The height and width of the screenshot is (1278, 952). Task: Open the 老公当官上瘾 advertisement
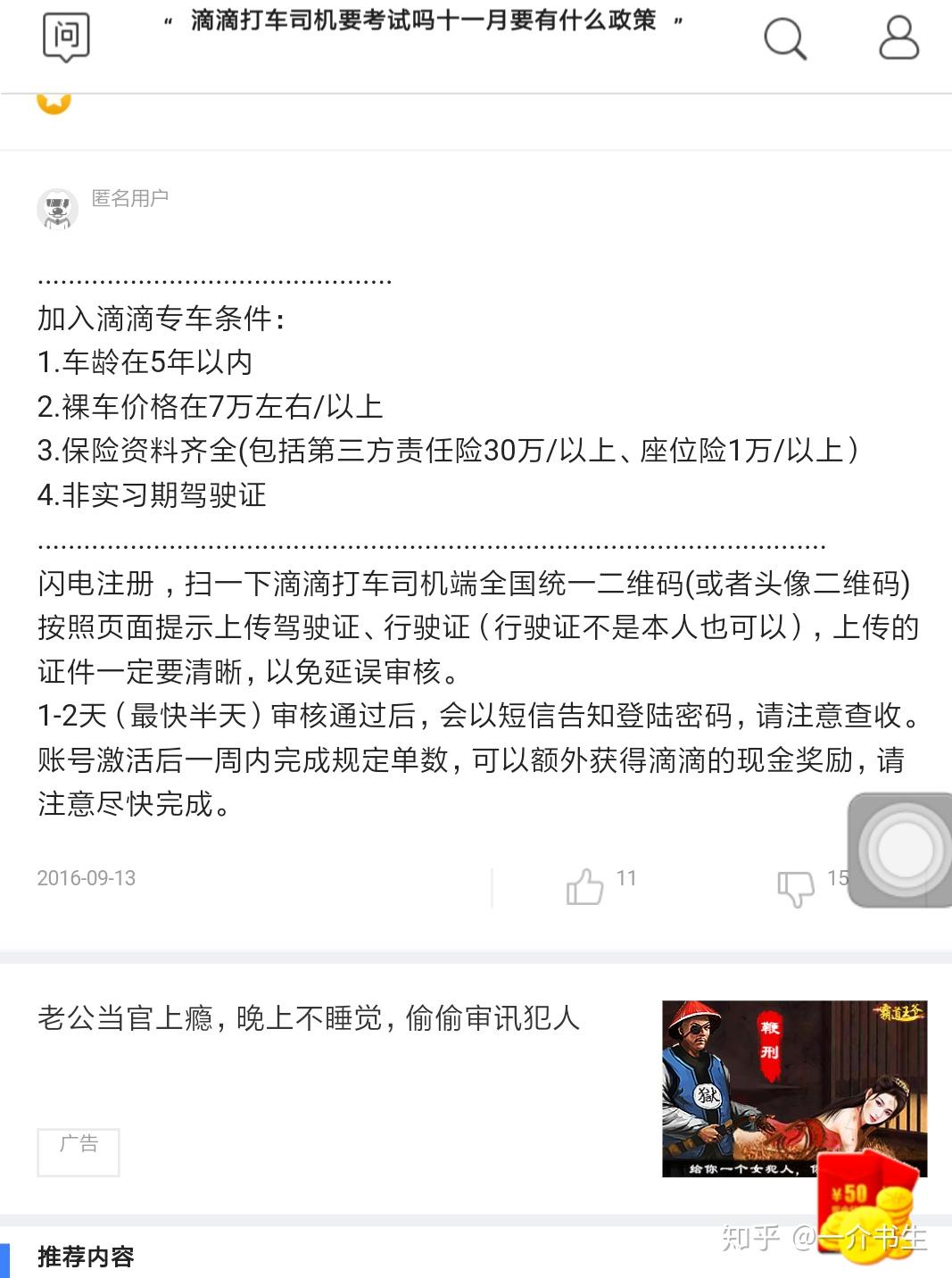[x=309, y=1018]
